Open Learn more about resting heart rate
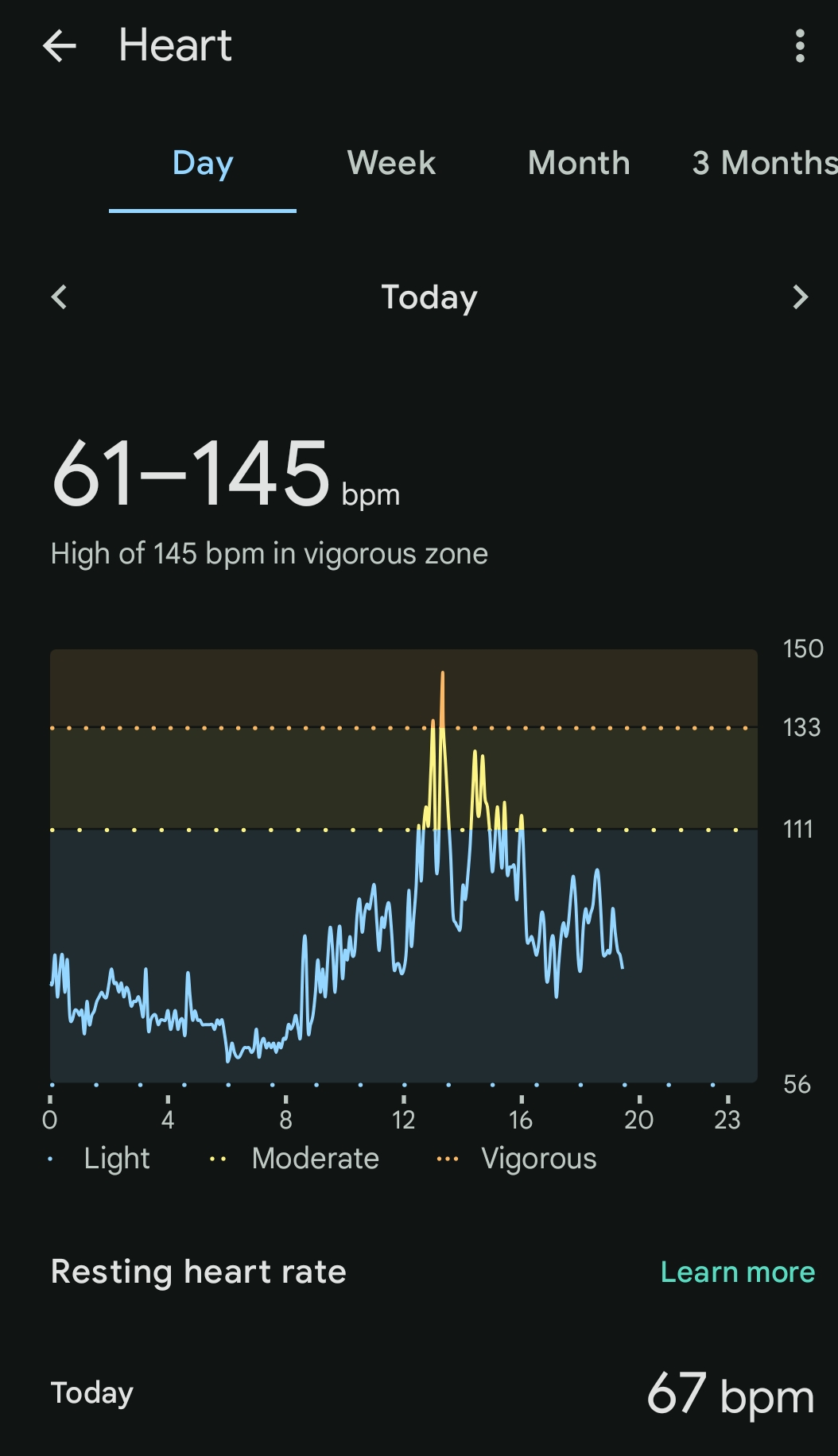 pos(737,1272)
